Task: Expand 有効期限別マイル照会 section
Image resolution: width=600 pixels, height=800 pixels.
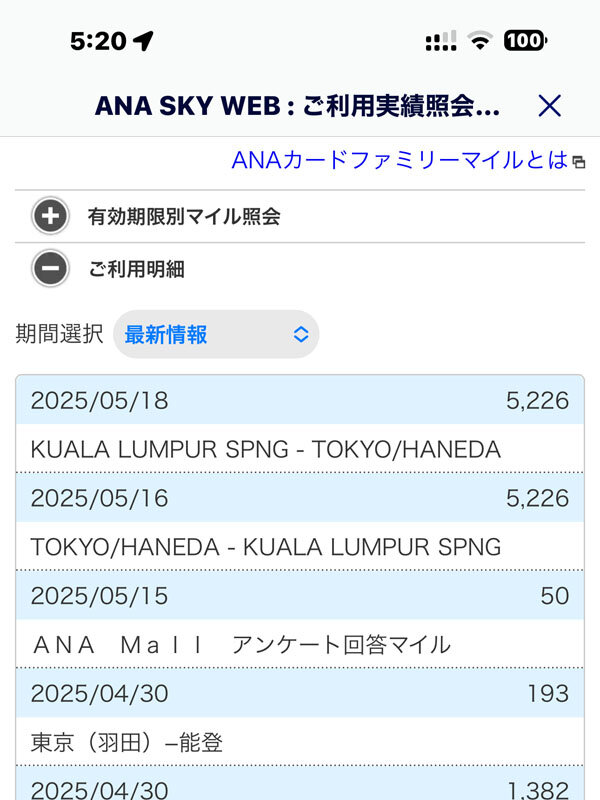Action: [x=50, y=216]
